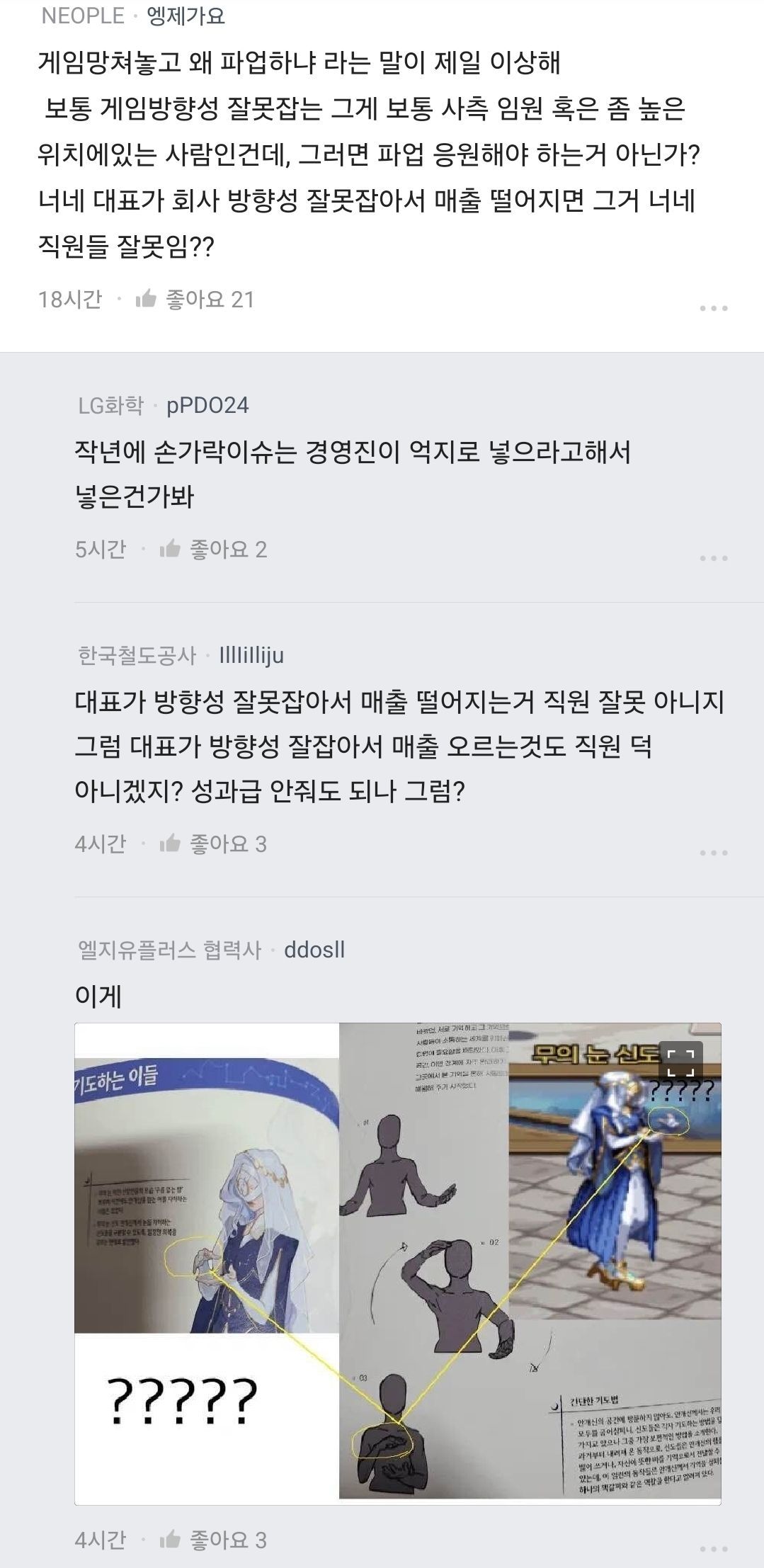Image resolution: width=764 pixels, height=1568 pixels.
Task: Open overflow menu on 엥제가요's comment
Action: click(713, 308)
